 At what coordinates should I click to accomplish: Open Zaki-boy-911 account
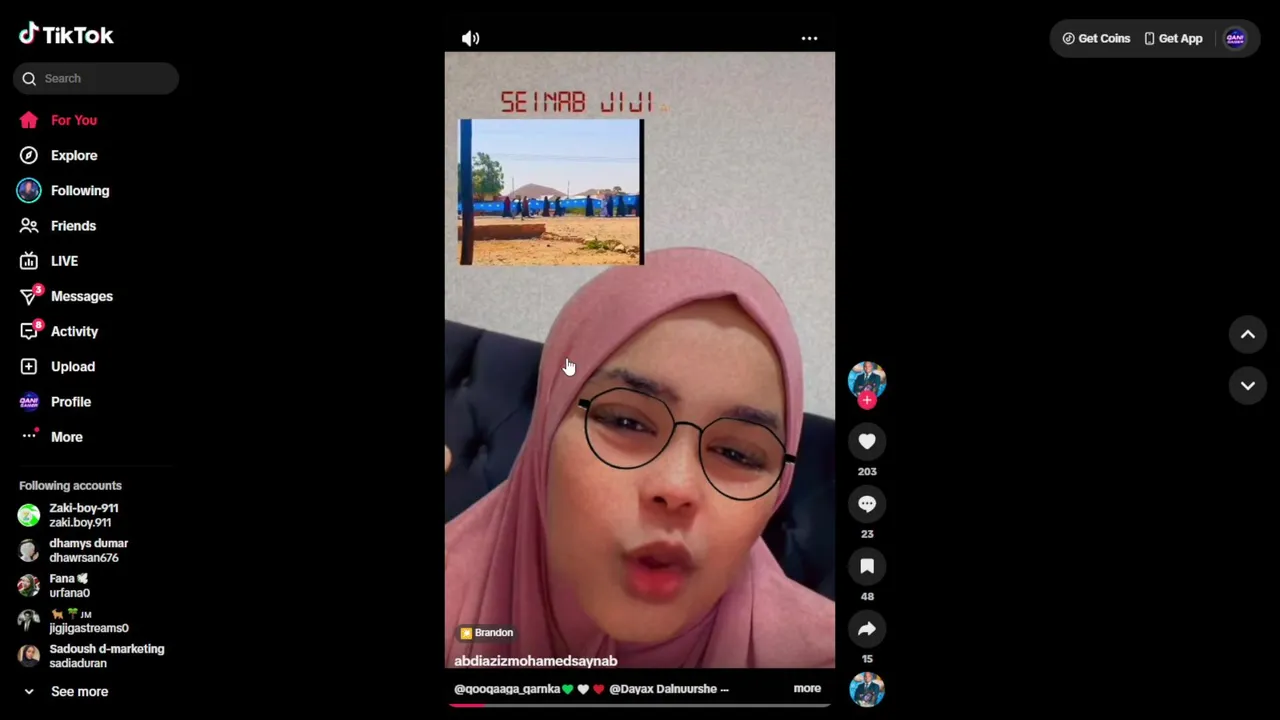pyautogui.click(x=82, y=515)
